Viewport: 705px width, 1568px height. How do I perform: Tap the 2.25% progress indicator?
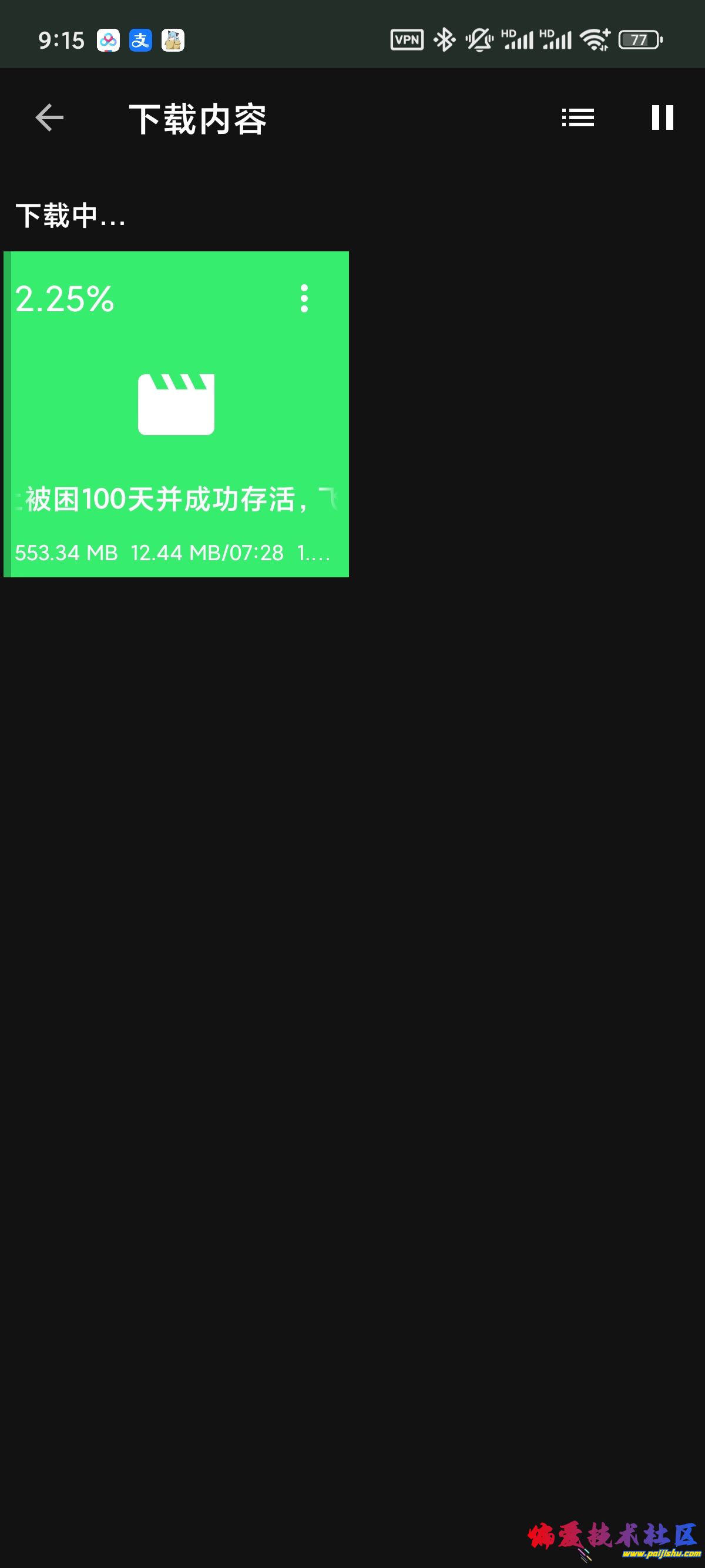coord(64,300)
